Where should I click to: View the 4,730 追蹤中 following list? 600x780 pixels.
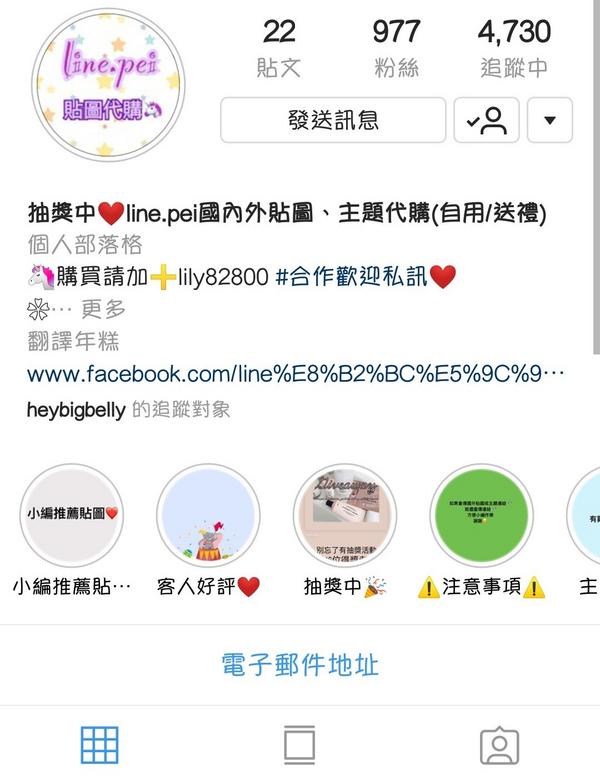[x=514, y=48]
